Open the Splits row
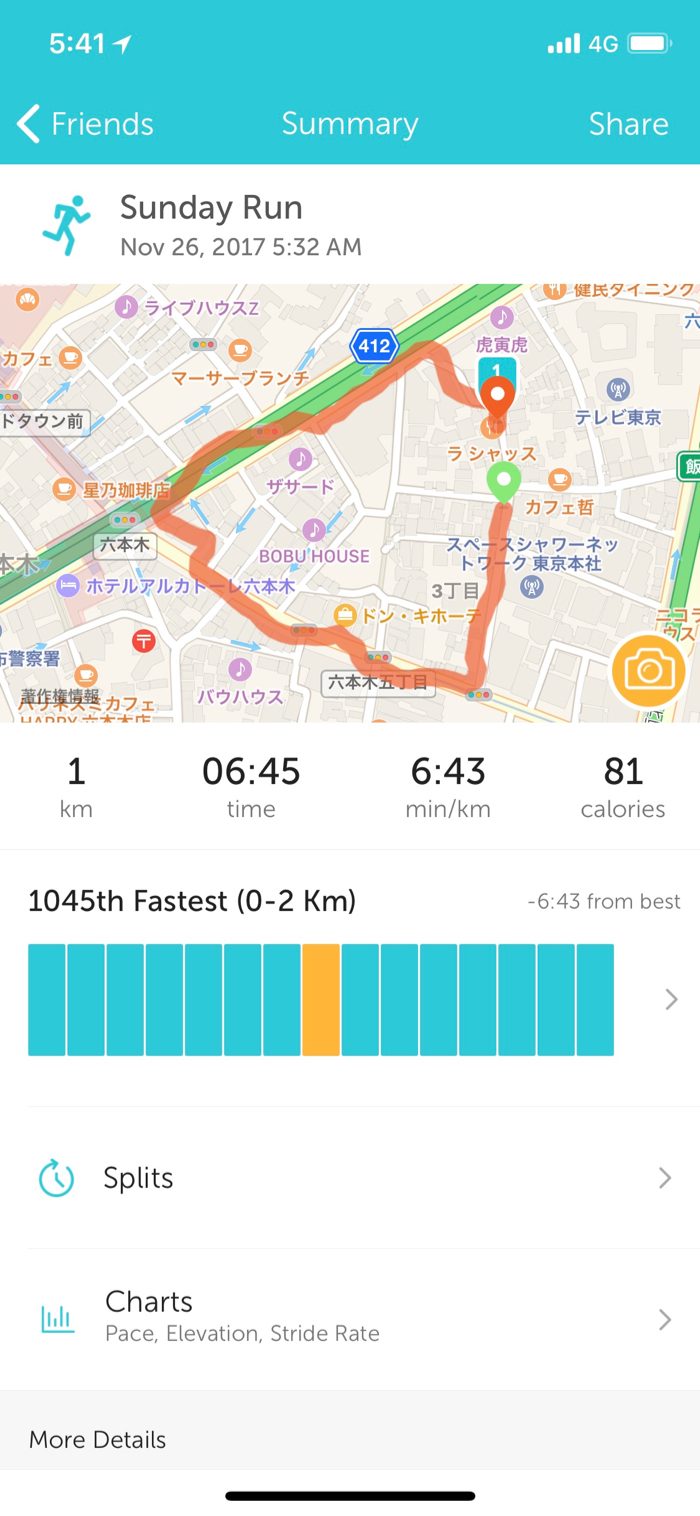This screenshot has width=700, height=1516. click(350, 1178)
